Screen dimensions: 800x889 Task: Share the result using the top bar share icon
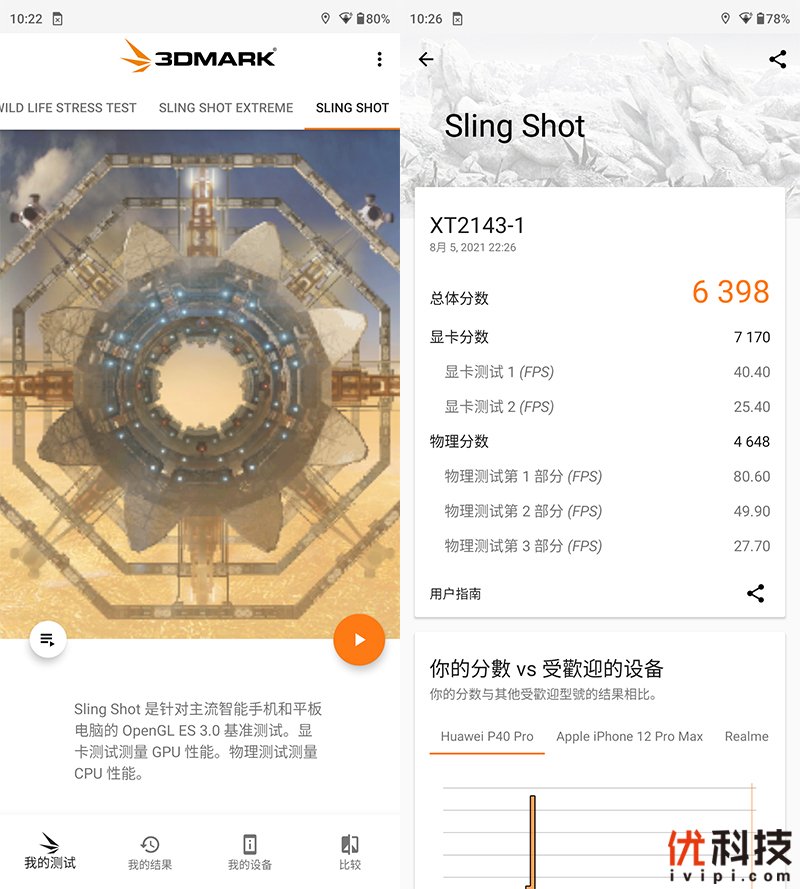coord(777,59)
